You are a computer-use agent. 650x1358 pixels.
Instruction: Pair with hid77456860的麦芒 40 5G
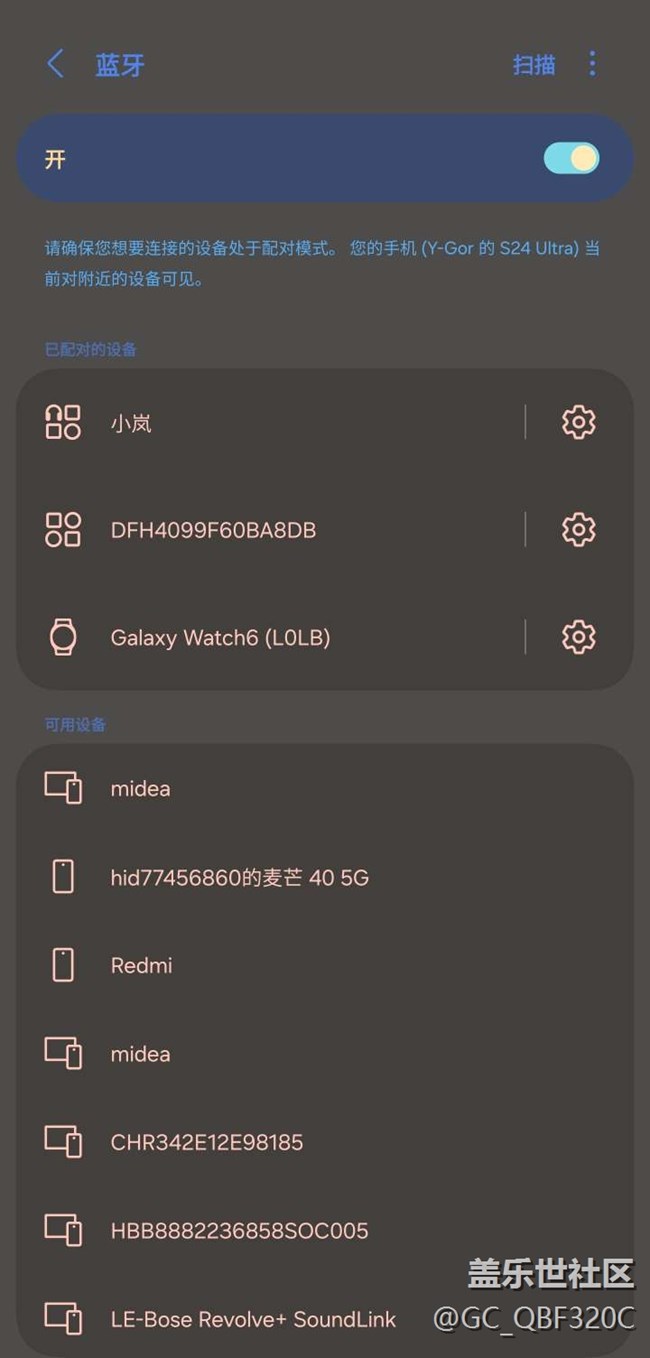[240, 878]
